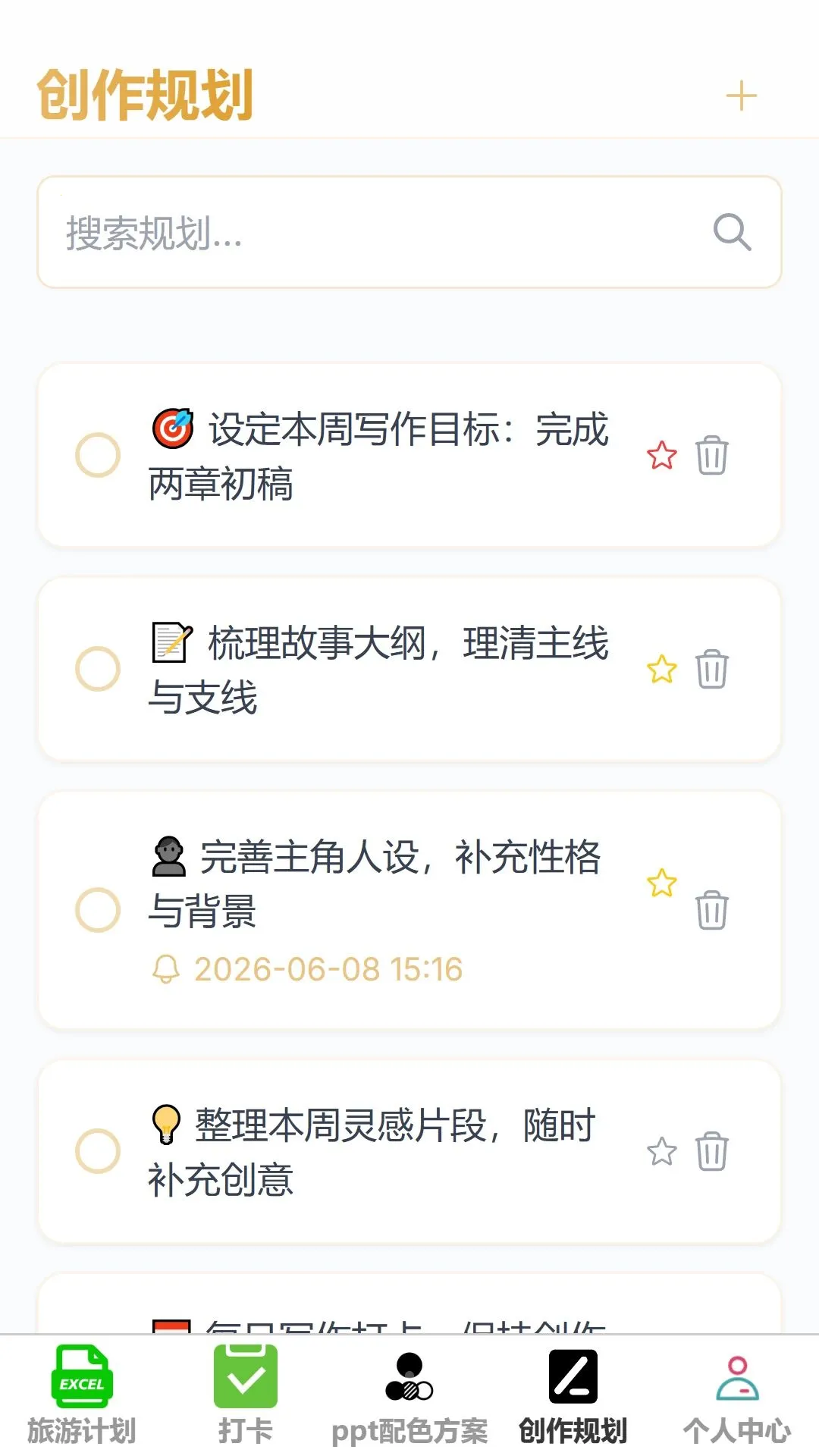
Task: Open the 打卡 tab
Action: [246, 1395]
